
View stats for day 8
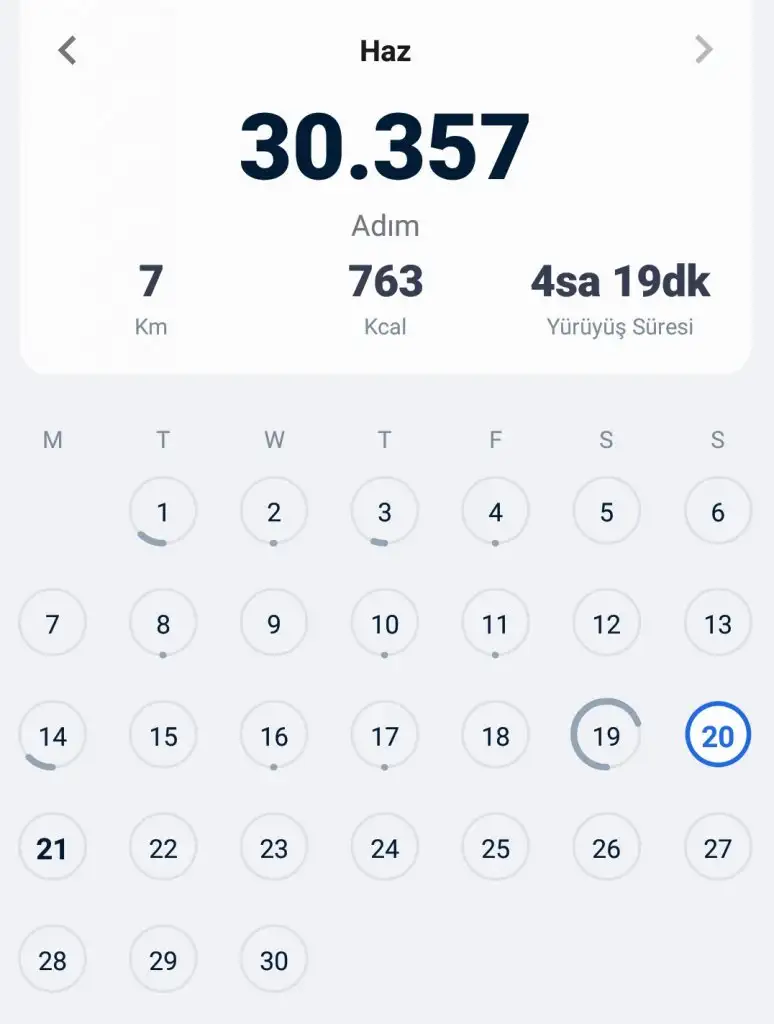coord(163,625)
